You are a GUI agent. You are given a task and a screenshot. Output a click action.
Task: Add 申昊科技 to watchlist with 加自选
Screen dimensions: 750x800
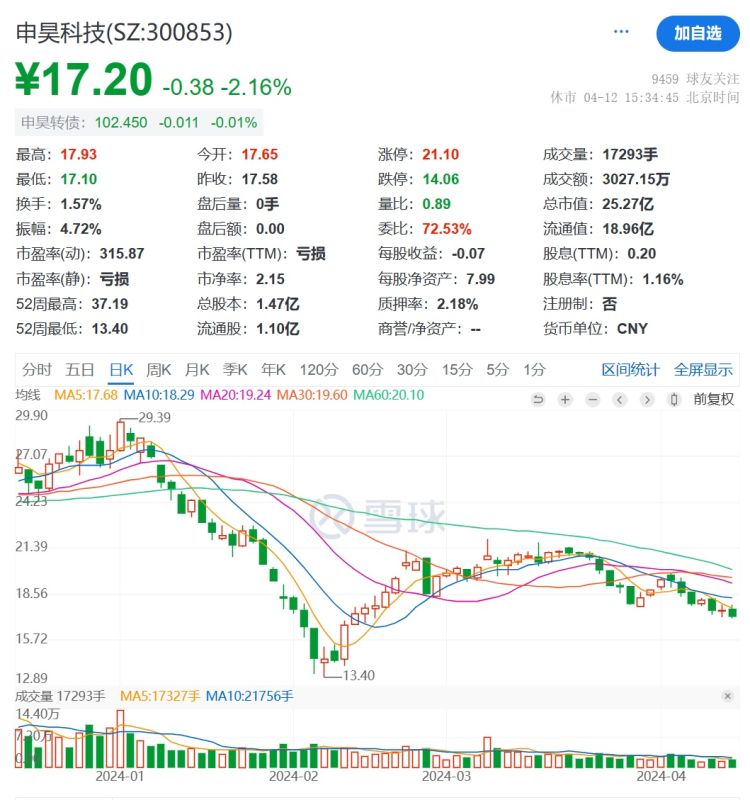point(697,33)
